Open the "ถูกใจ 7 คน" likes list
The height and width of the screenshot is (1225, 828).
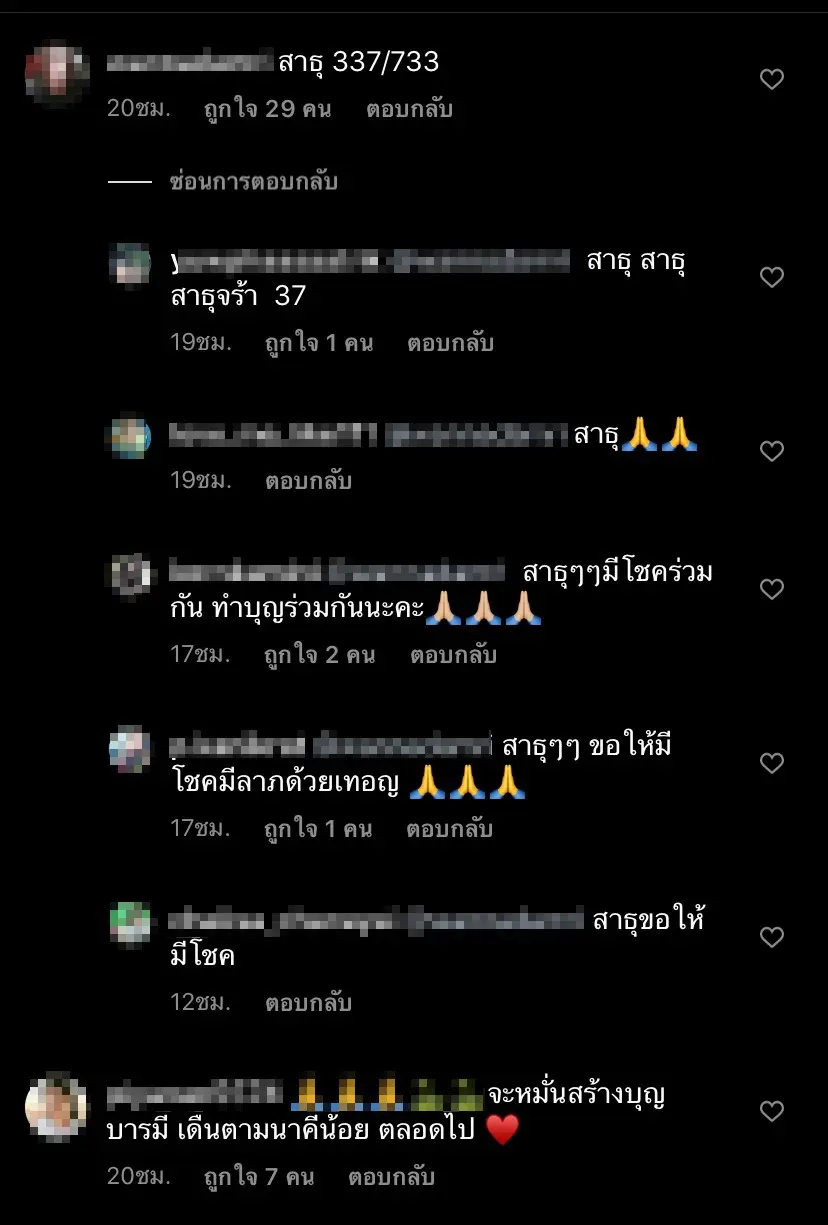pos(259,1177)
